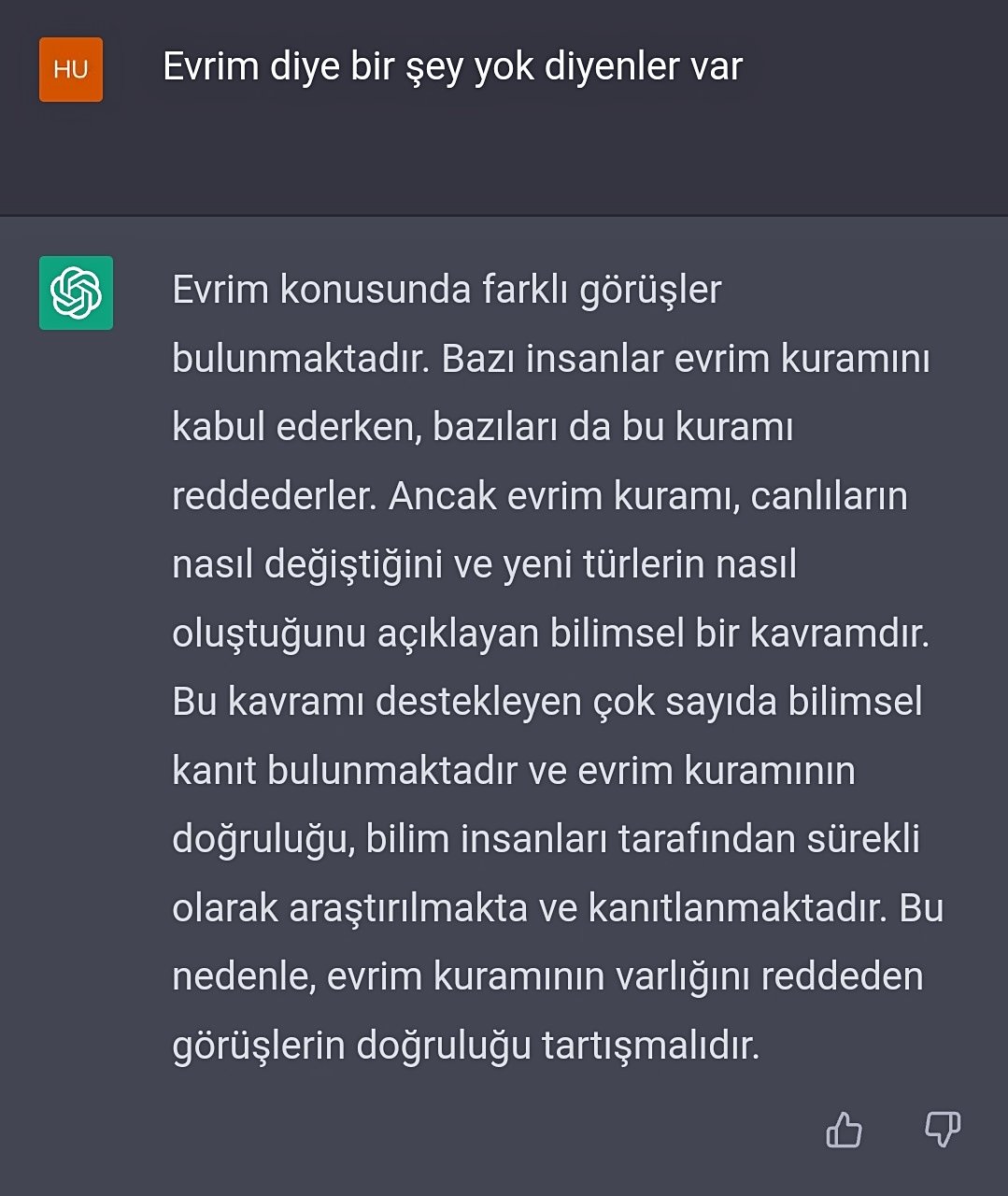Image resolution: width=1008 pixels, height=1196 pixels.
Task: Give the evrim response a thumbs down
Action: coord(942,1130)
